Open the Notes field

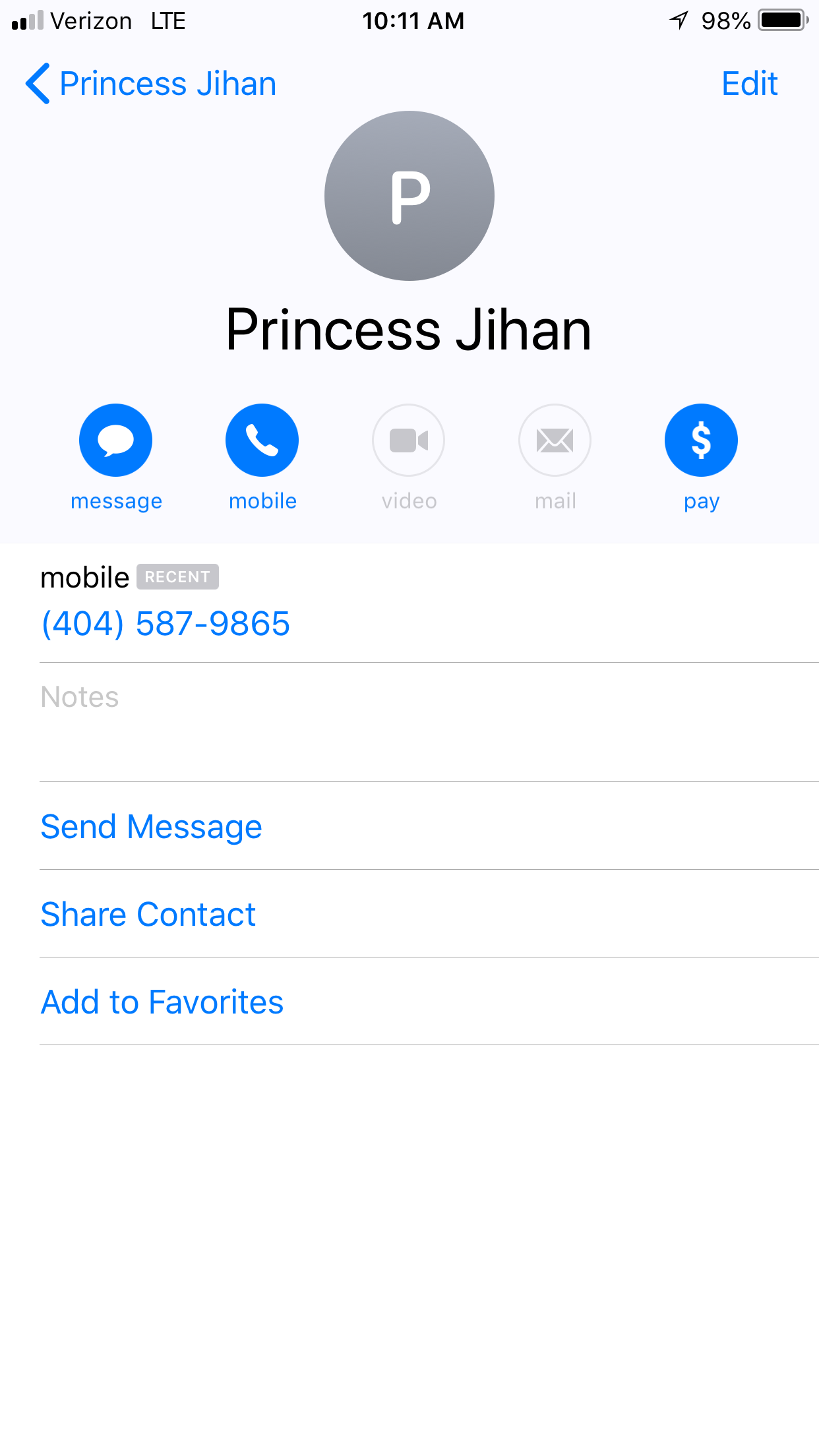point(429,722)
